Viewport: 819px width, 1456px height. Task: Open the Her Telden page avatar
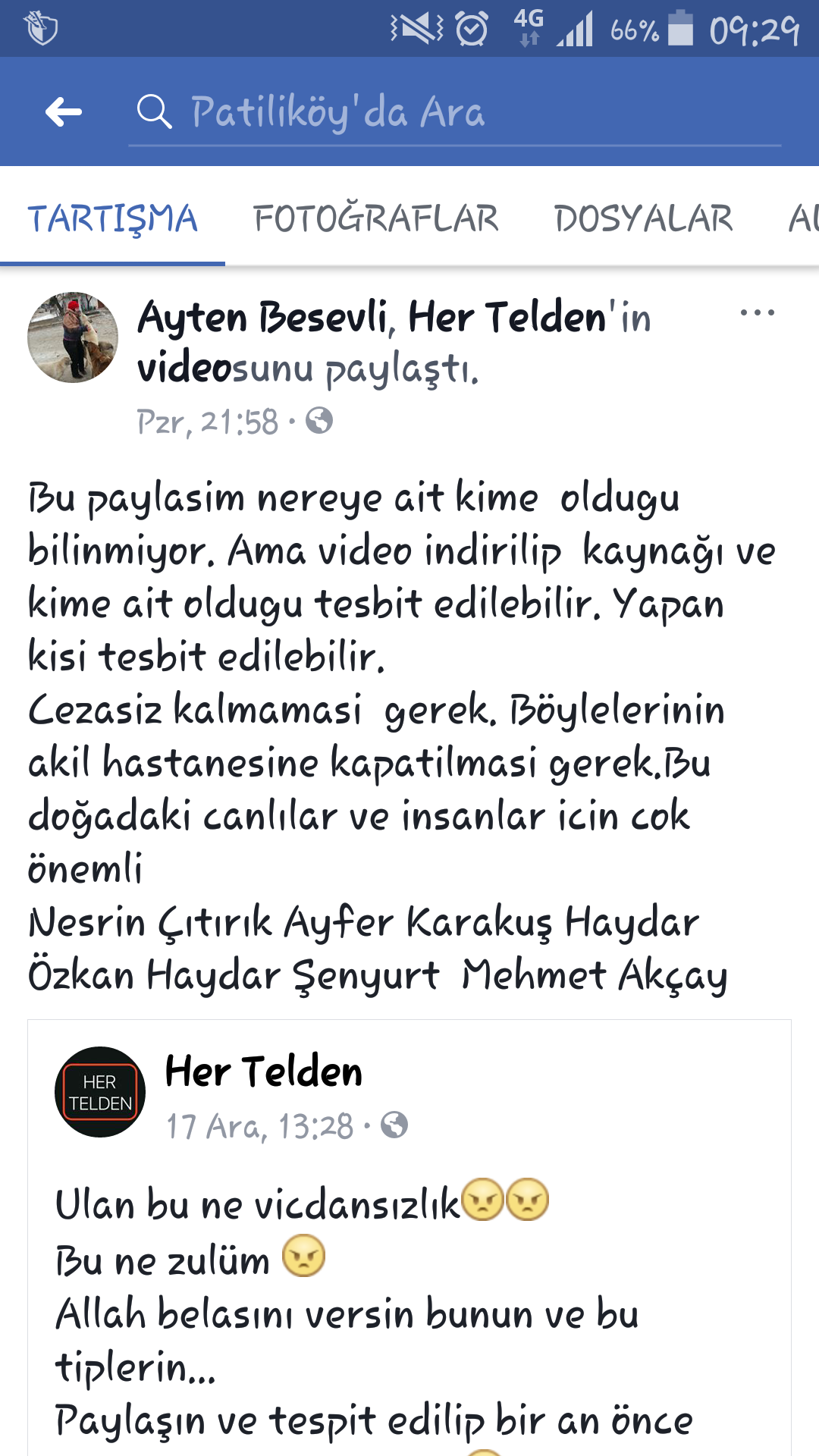[99, 1092]
